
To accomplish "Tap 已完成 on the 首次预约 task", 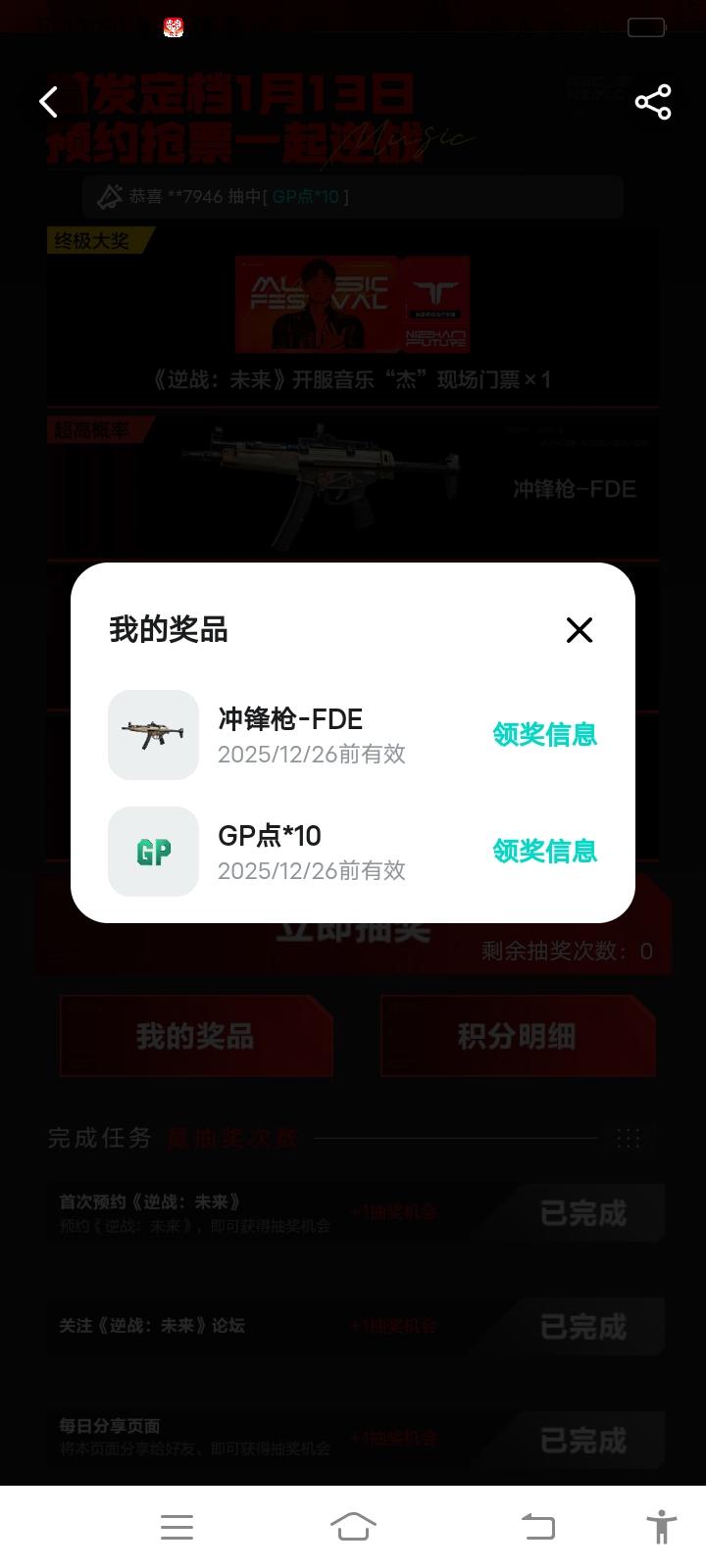I will coord(581,1213).
